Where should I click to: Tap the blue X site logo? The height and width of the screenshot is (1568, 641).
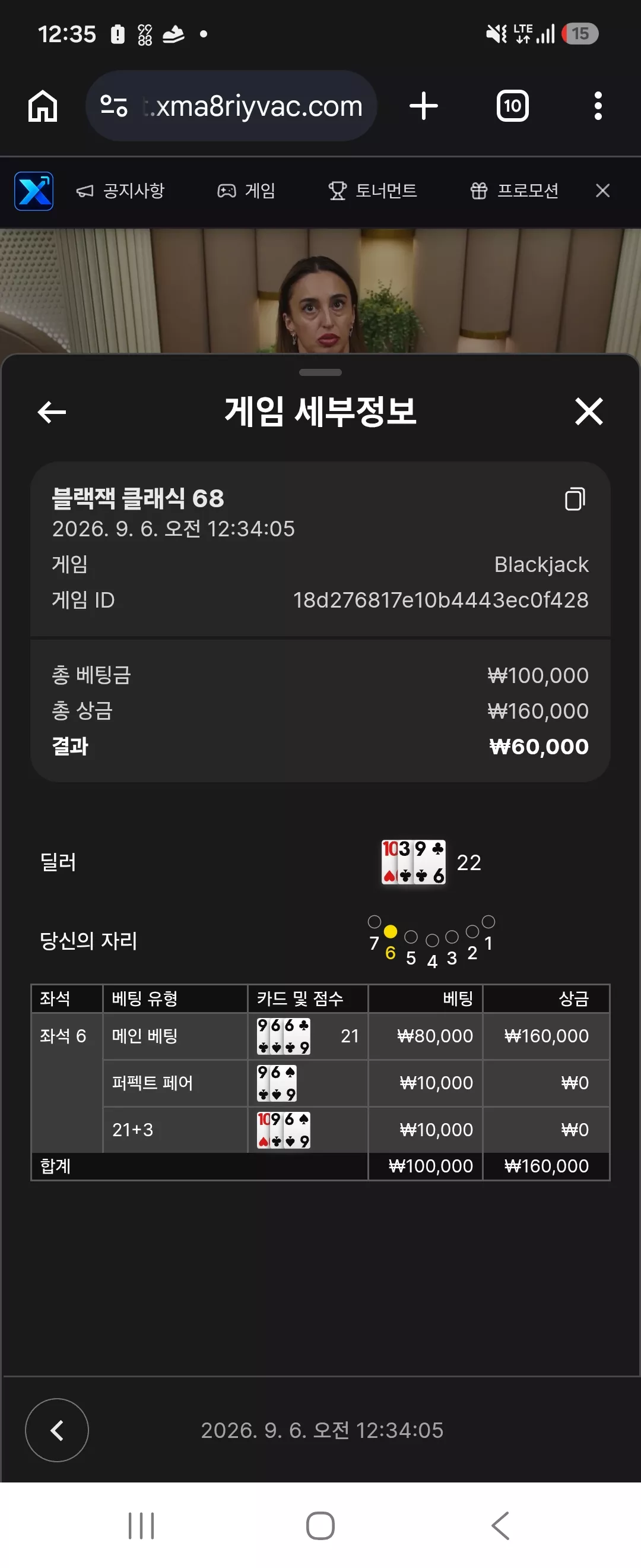[x=34, y=191]
